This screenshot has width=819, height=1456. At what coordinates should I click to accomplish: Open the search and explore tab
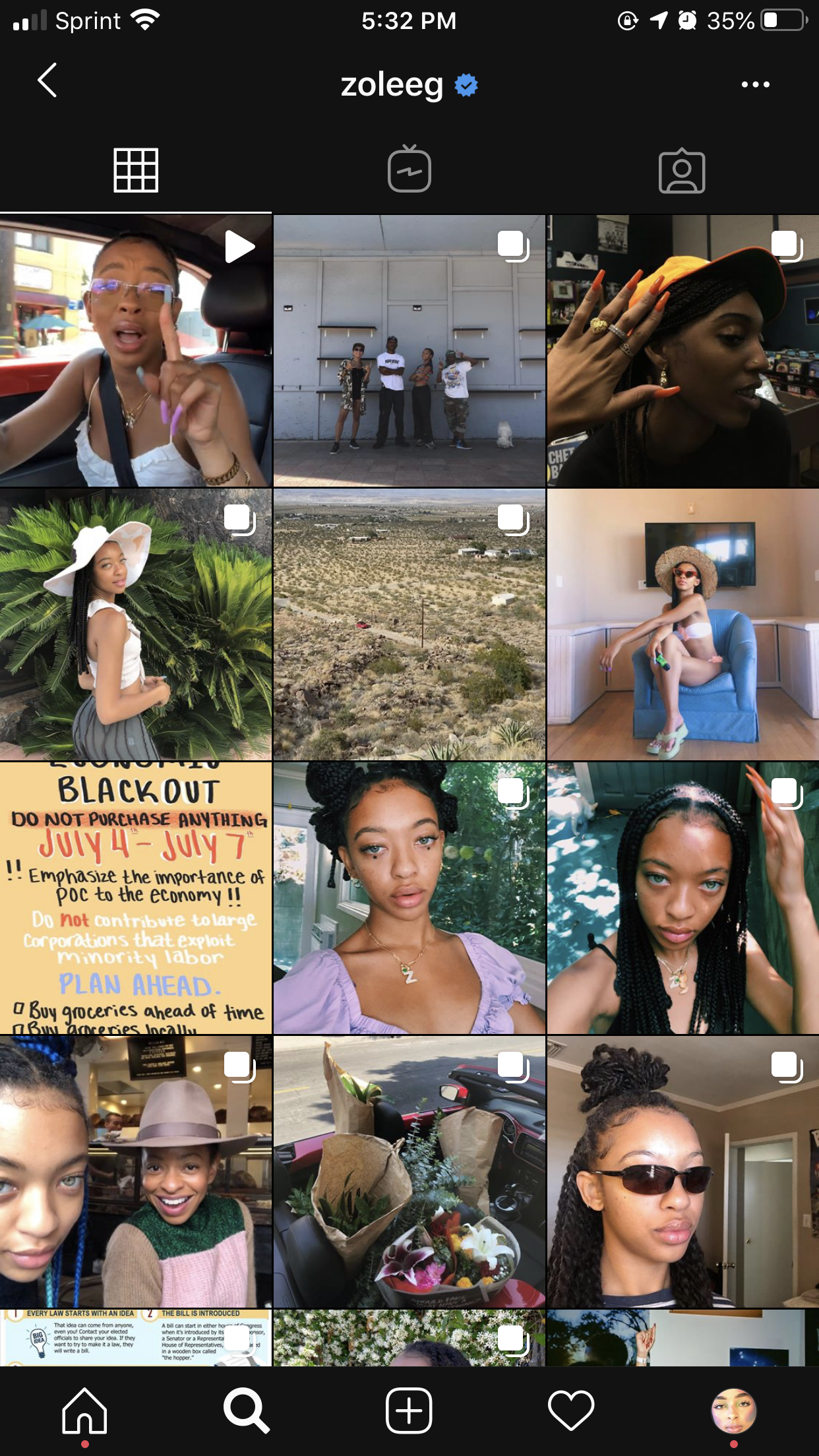tap(246, 1411)
